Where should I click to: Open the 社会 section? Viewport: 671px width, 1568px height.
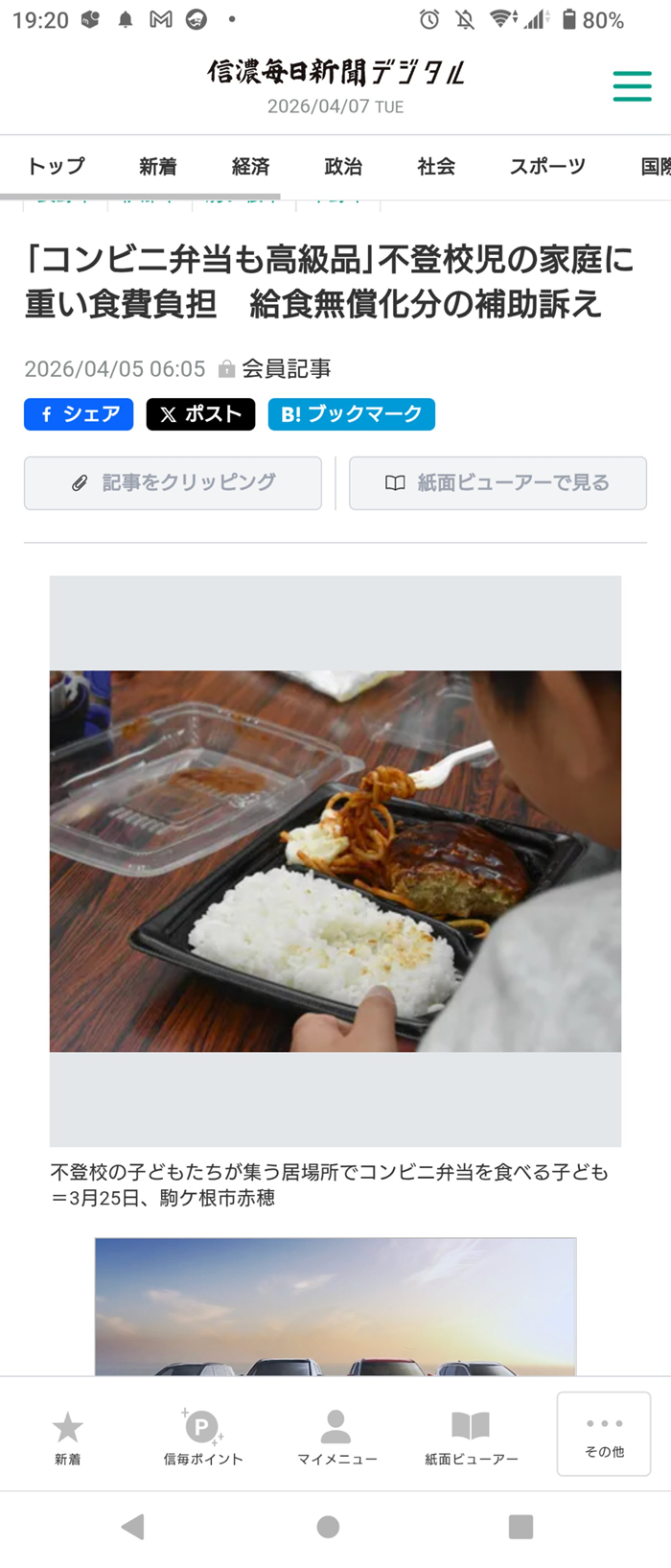(x=436, y=167)
